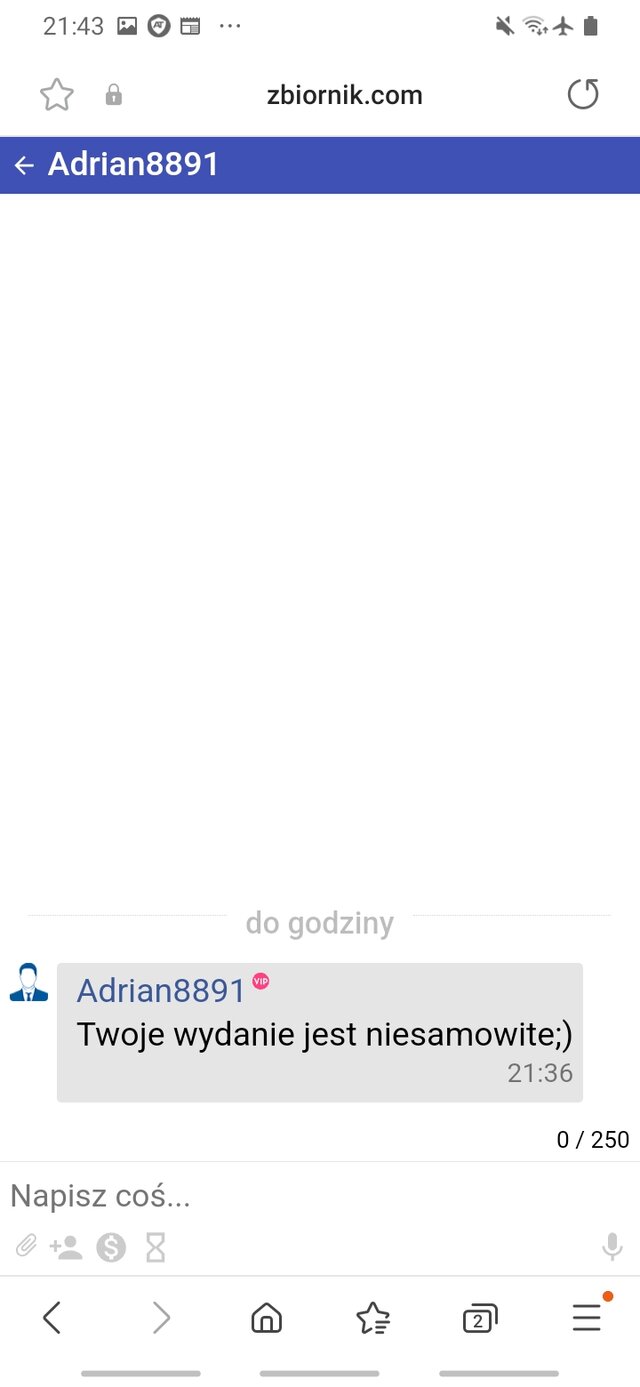Attach a file with the paperclip icon

26,1246
